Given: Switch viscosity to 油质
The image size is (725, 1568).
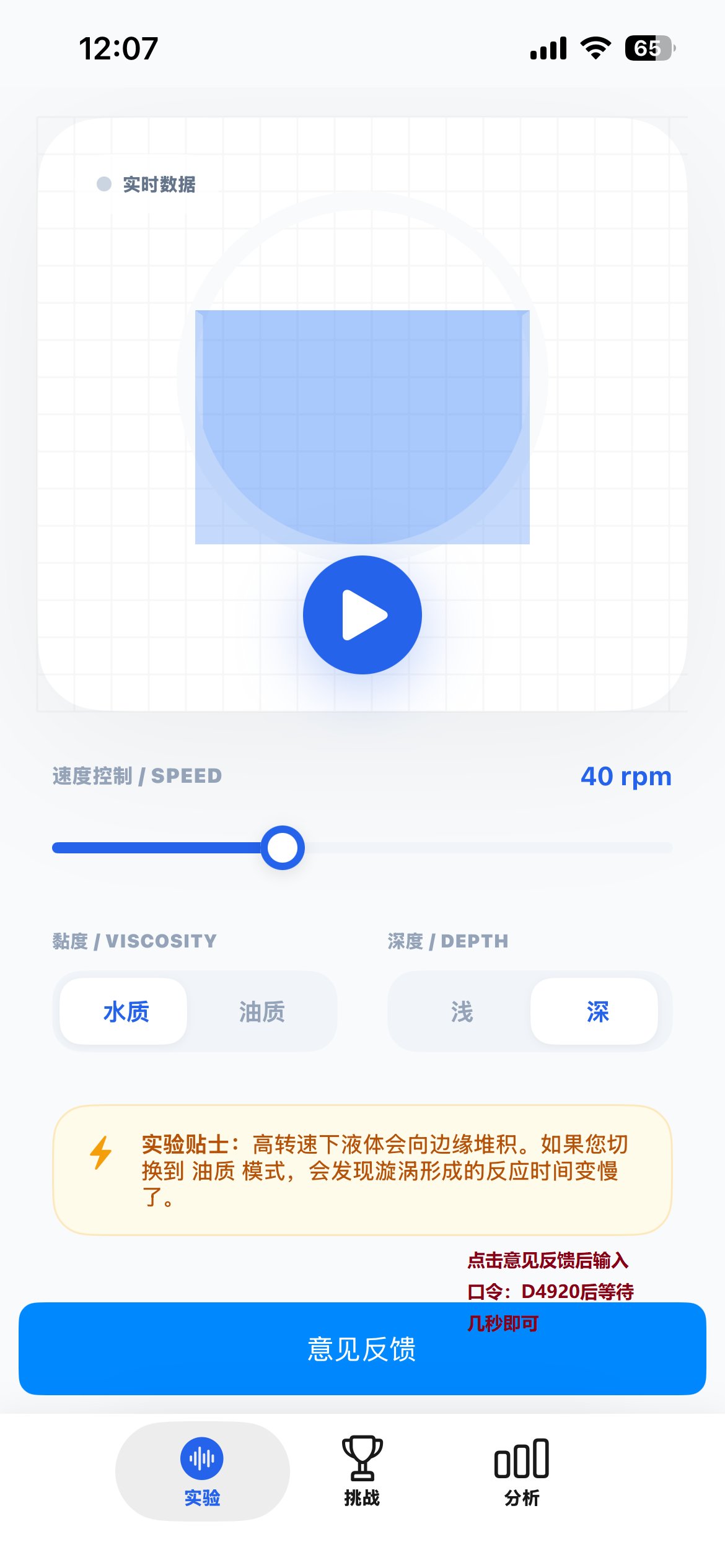Looking at the screenshot, I should [262, 1012].
